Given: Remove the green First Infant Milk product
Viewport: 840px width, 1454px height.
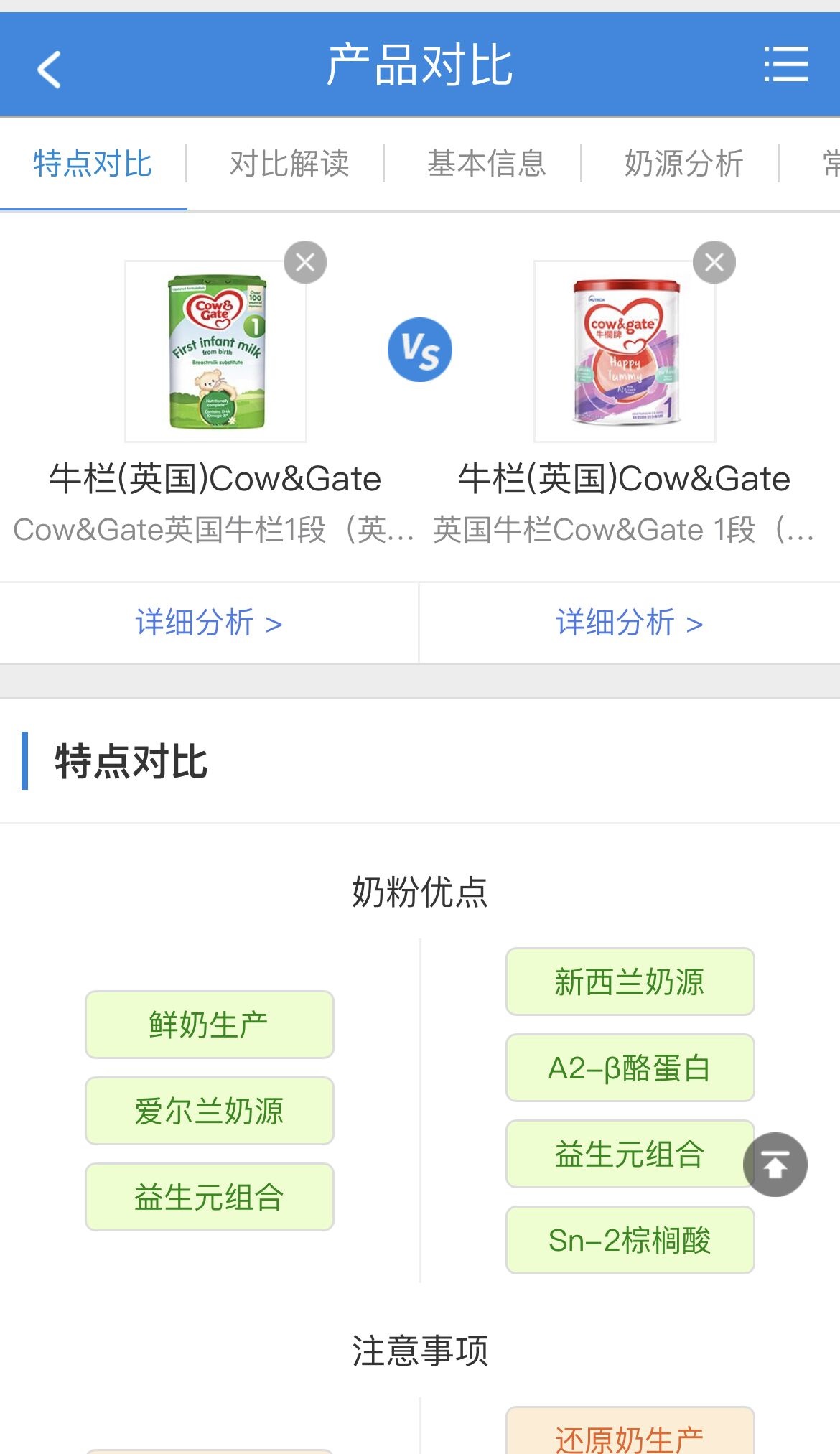Looking at the screenshot, I should pyautogui.click(x=305, y=262).
